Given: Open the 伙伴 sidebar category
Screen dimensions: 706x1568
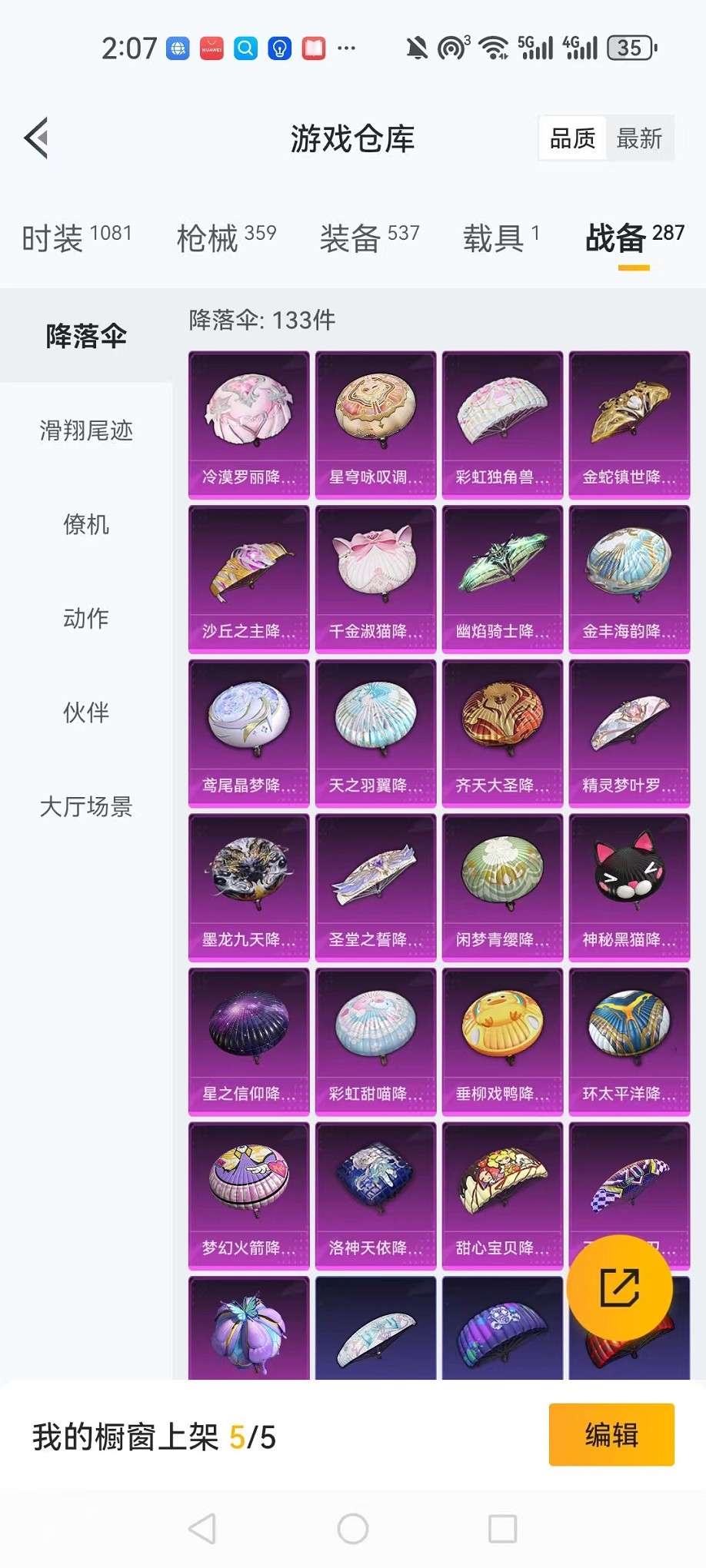Looking at the screenshot, I should [86, 713].
